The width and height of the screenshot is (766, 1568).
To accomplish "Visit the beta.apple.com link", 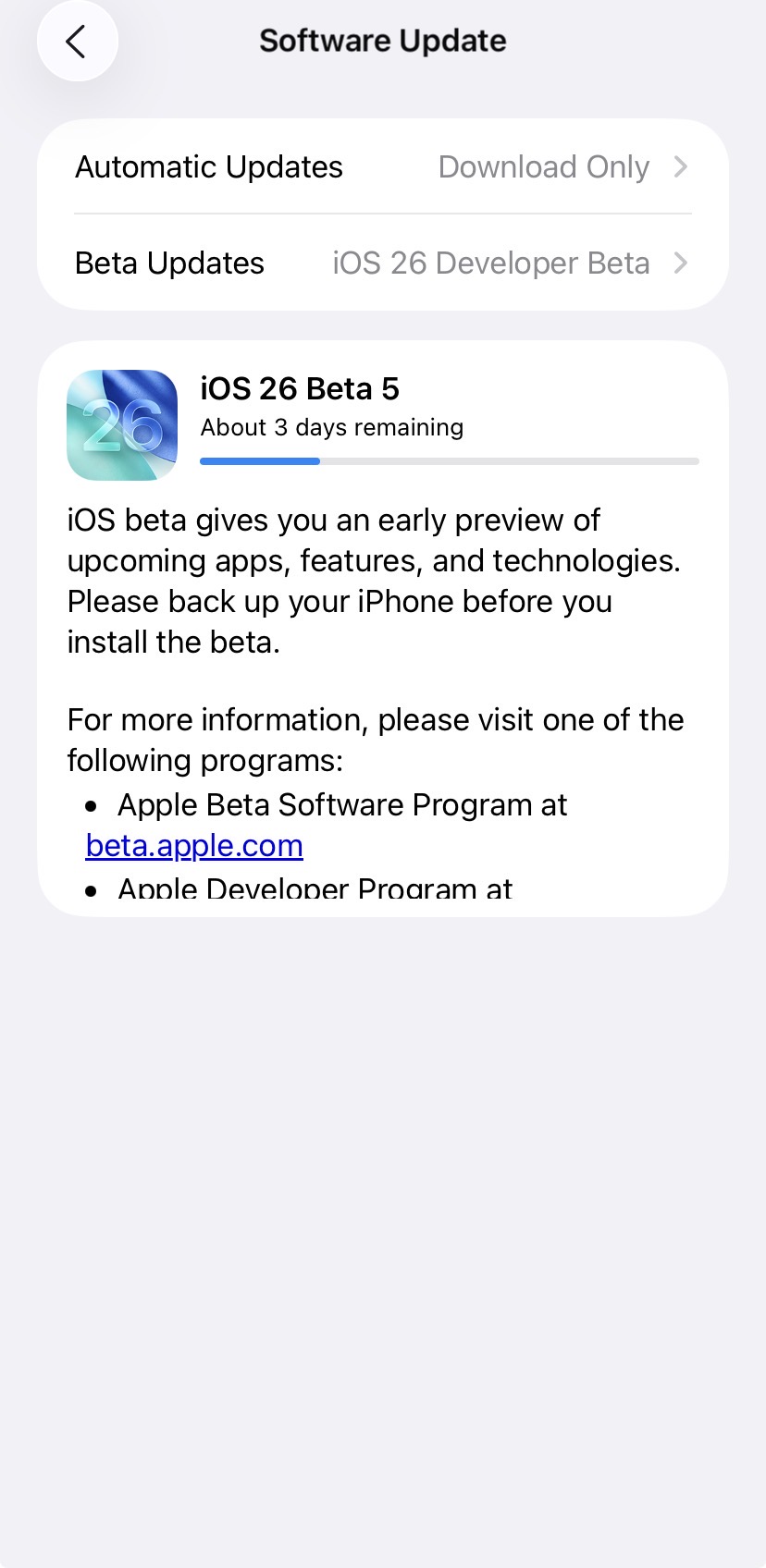I will click(194, 846).
